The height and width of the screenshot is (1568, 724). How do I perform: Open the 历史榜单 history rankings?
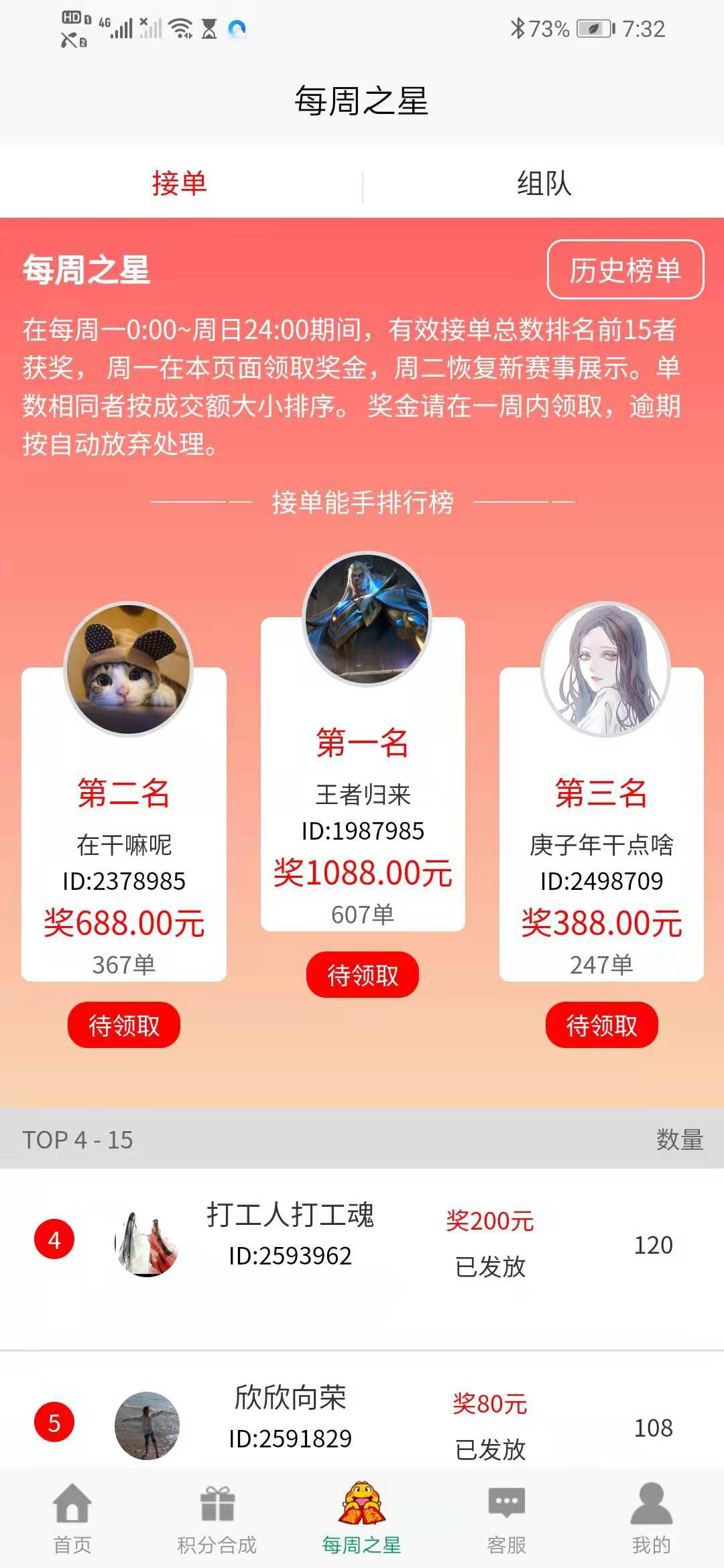(625, 269)
